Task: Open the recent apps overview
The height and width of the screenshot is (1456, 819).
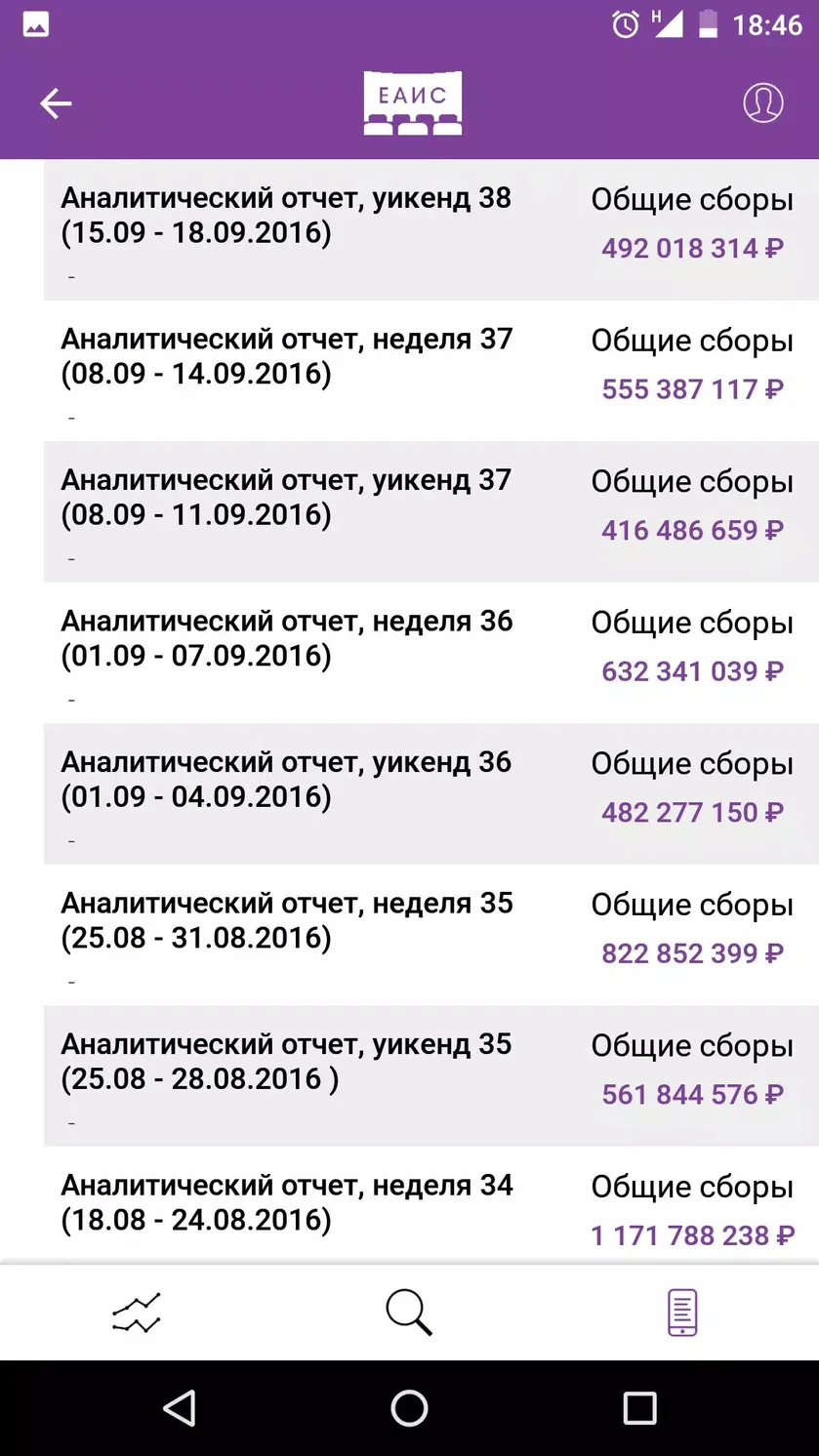Action: click(639, 1408)
